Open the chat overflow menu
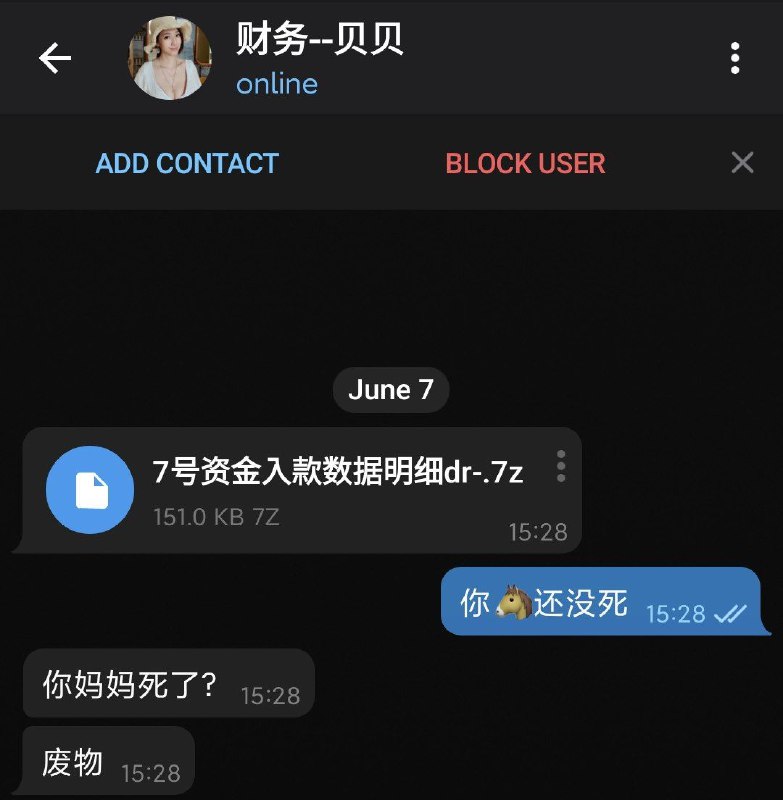The height and width of the screenshot is (800, 783). coord(735,59)
